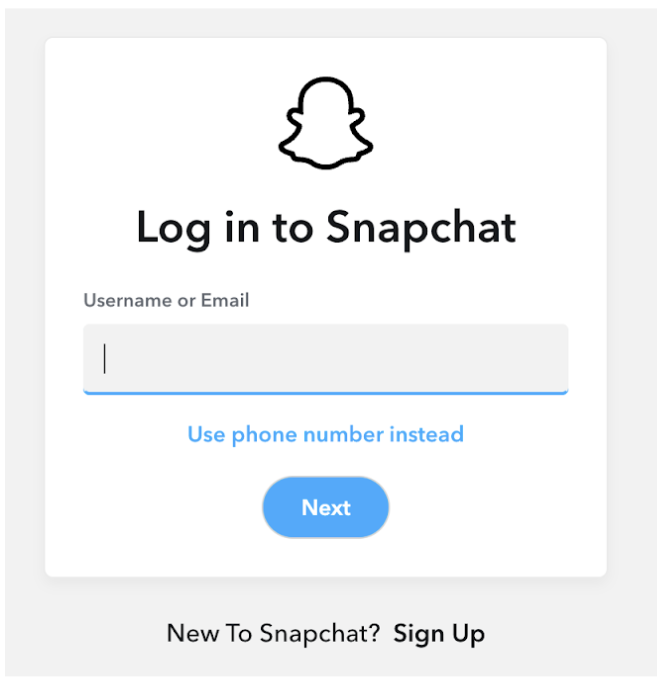The width and height of the screenshot is (664, 684).
Task: Focus the Username or Email field
Action: 325,358
